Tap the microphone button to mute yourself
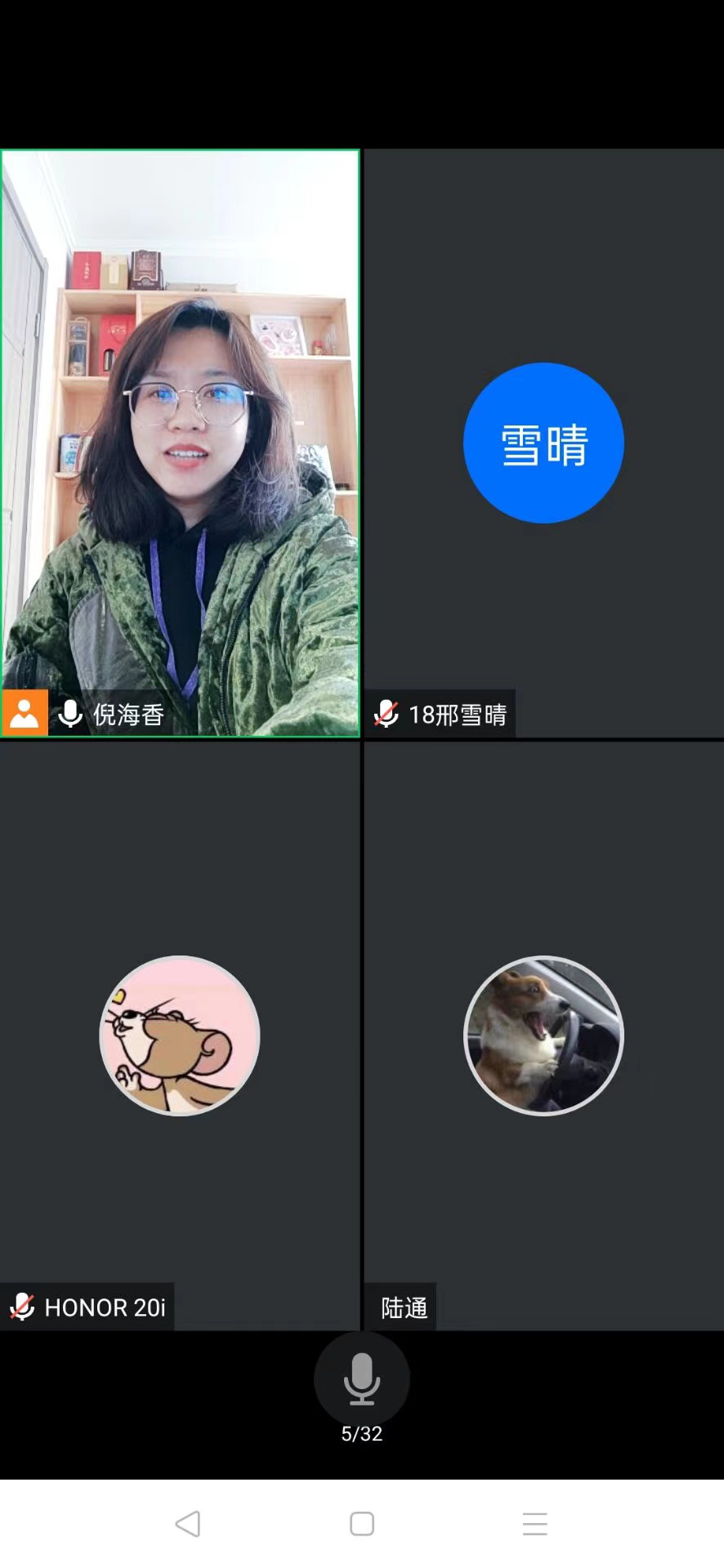This screenshot has height=1568, width=724. click(x=361, y=1379)
